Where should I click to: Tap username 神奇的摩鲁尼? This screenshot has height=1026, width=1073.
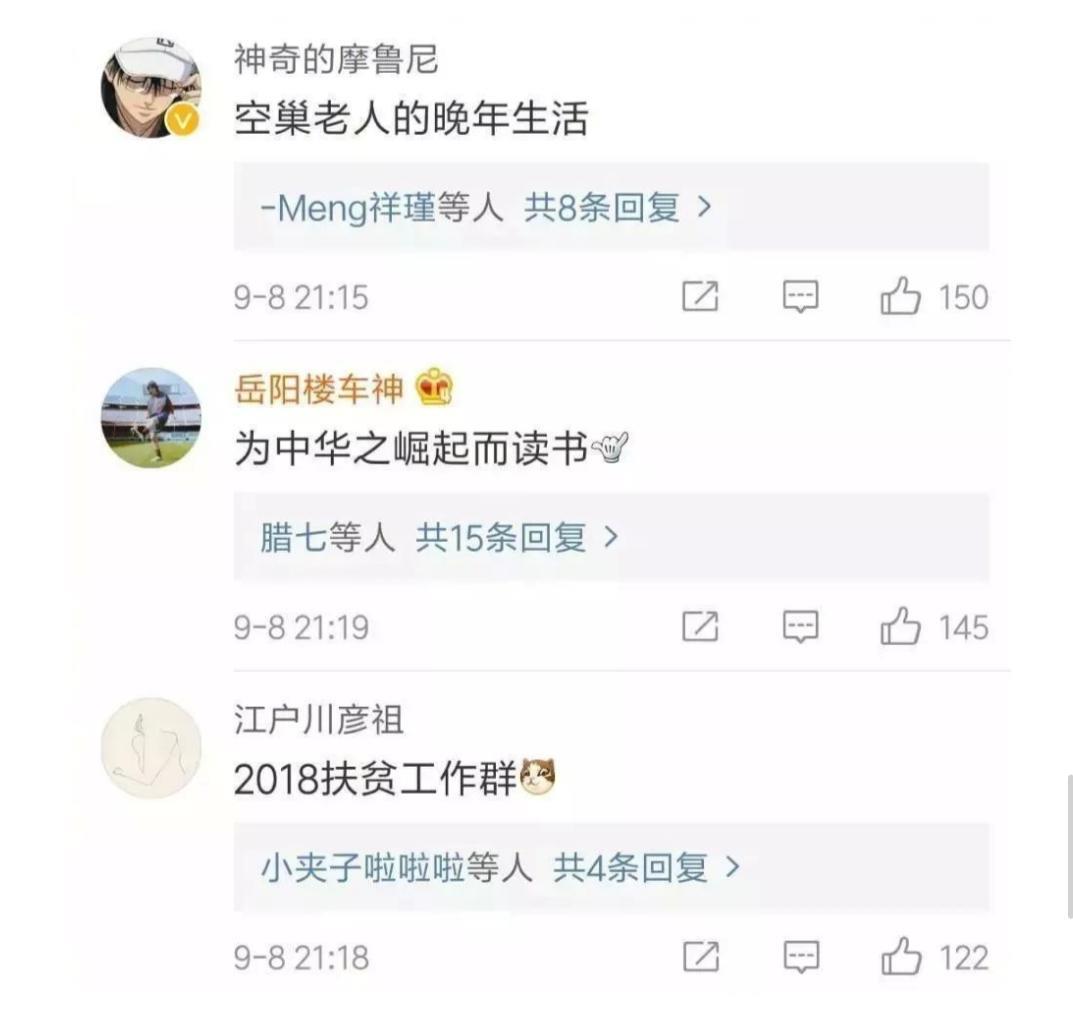(335, 60)
